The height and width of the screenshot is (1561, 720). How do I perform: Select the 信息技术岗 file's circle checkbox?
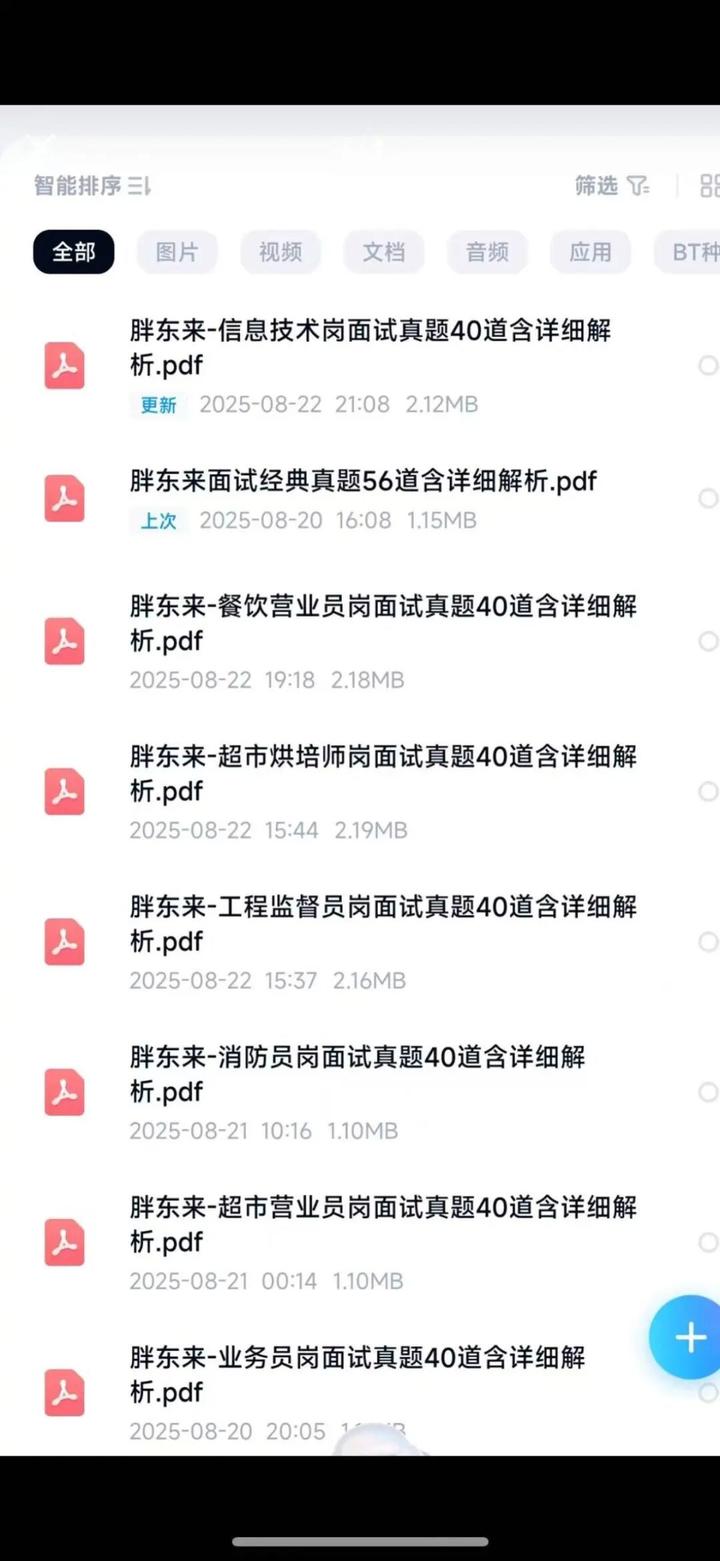(x=708, y=366)
